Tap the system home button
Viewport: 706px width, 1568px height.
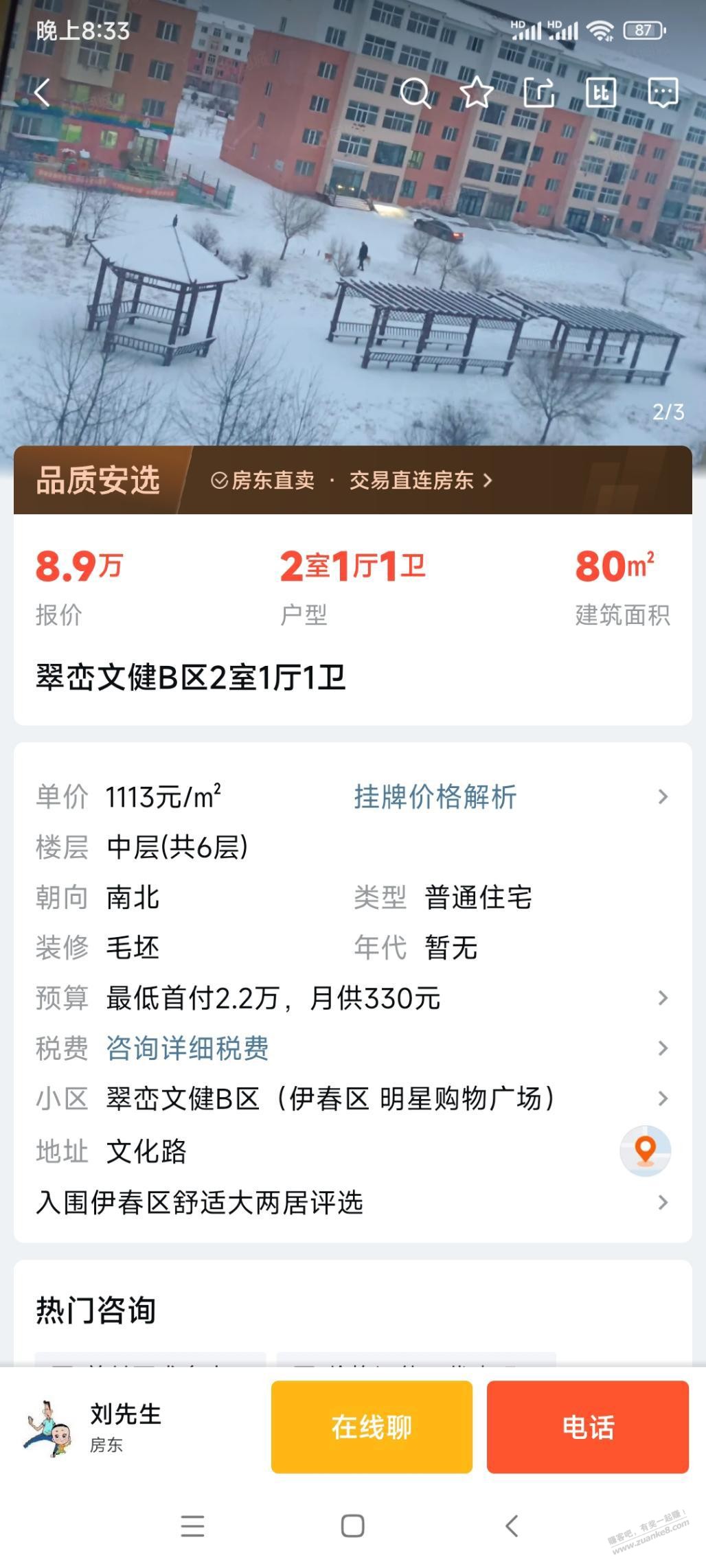tap(352, 1526)
